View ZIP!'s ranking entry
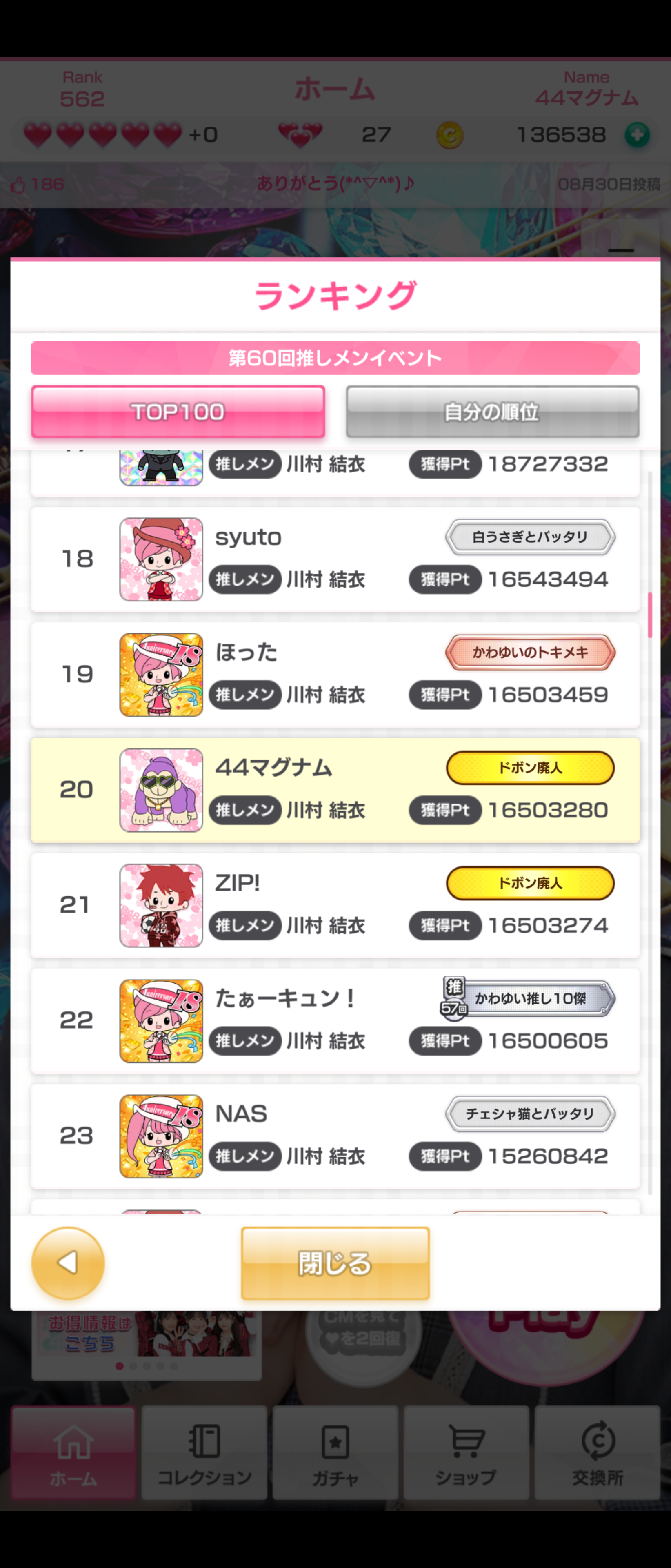671x1568 pixels. (x=335, y=905)
